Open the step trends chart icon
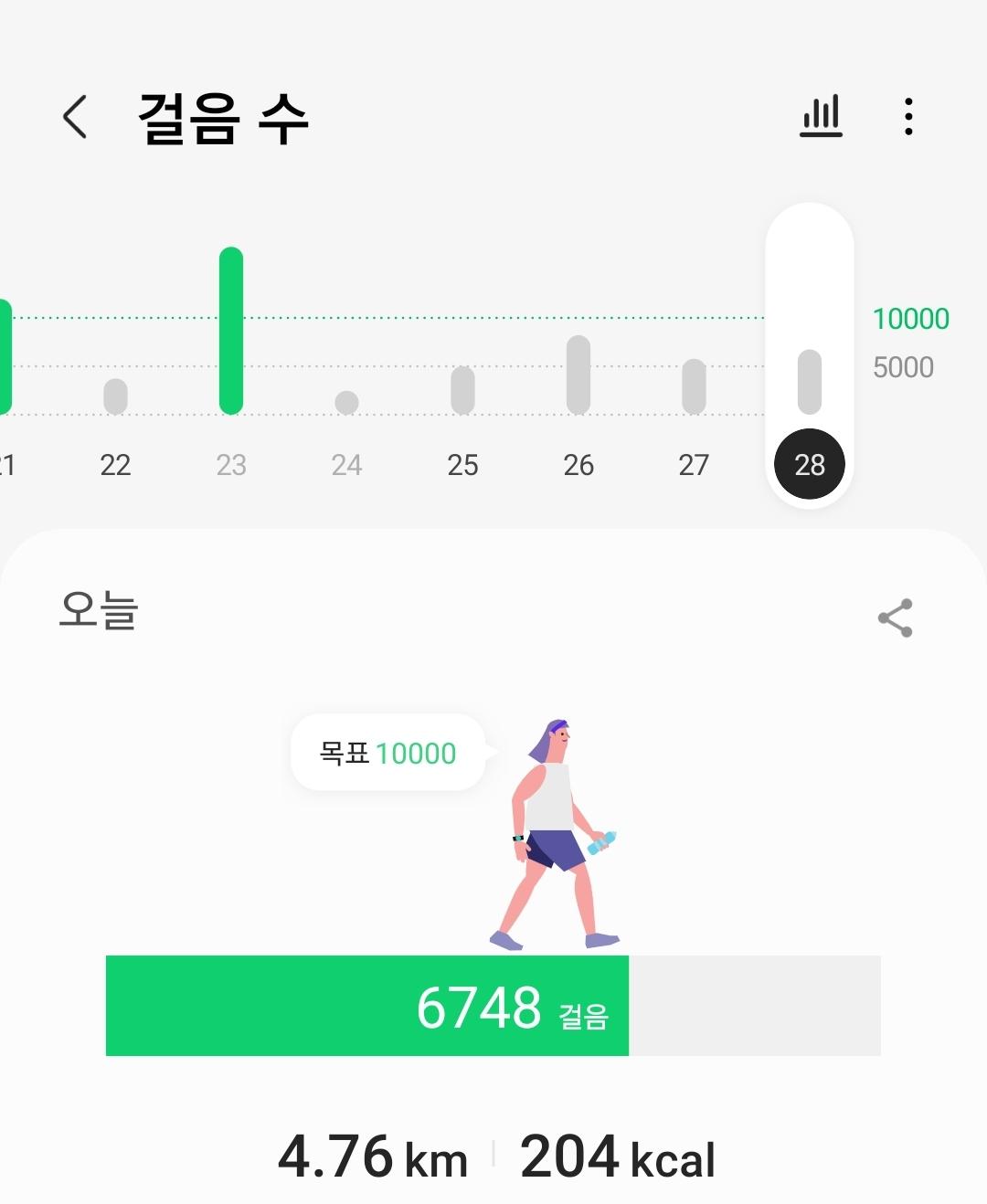The width and height of the screenshot is (987, 1204). click(821, 117)
